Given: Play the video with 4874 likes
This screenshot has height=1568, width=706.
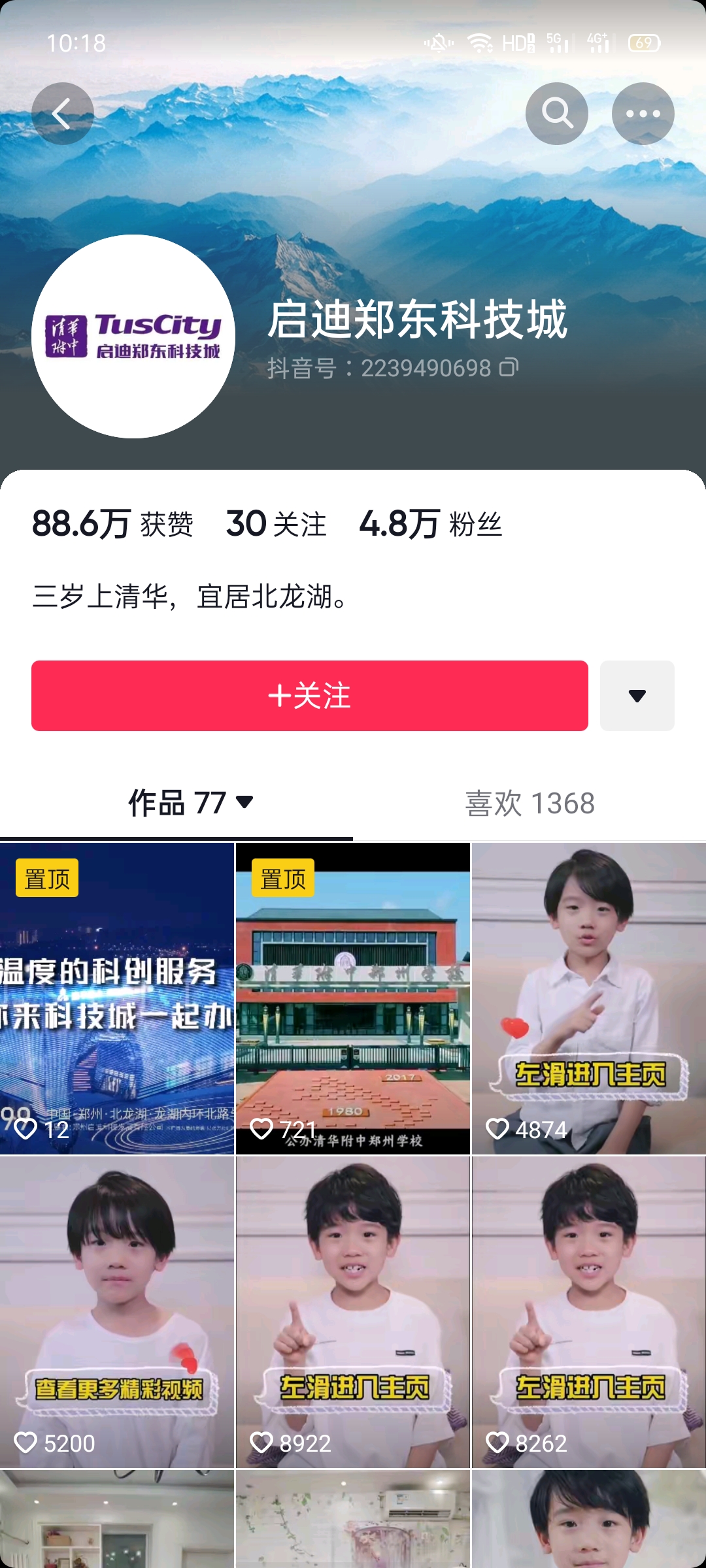Looking at the screenshot, I should (x=588, y=998).
